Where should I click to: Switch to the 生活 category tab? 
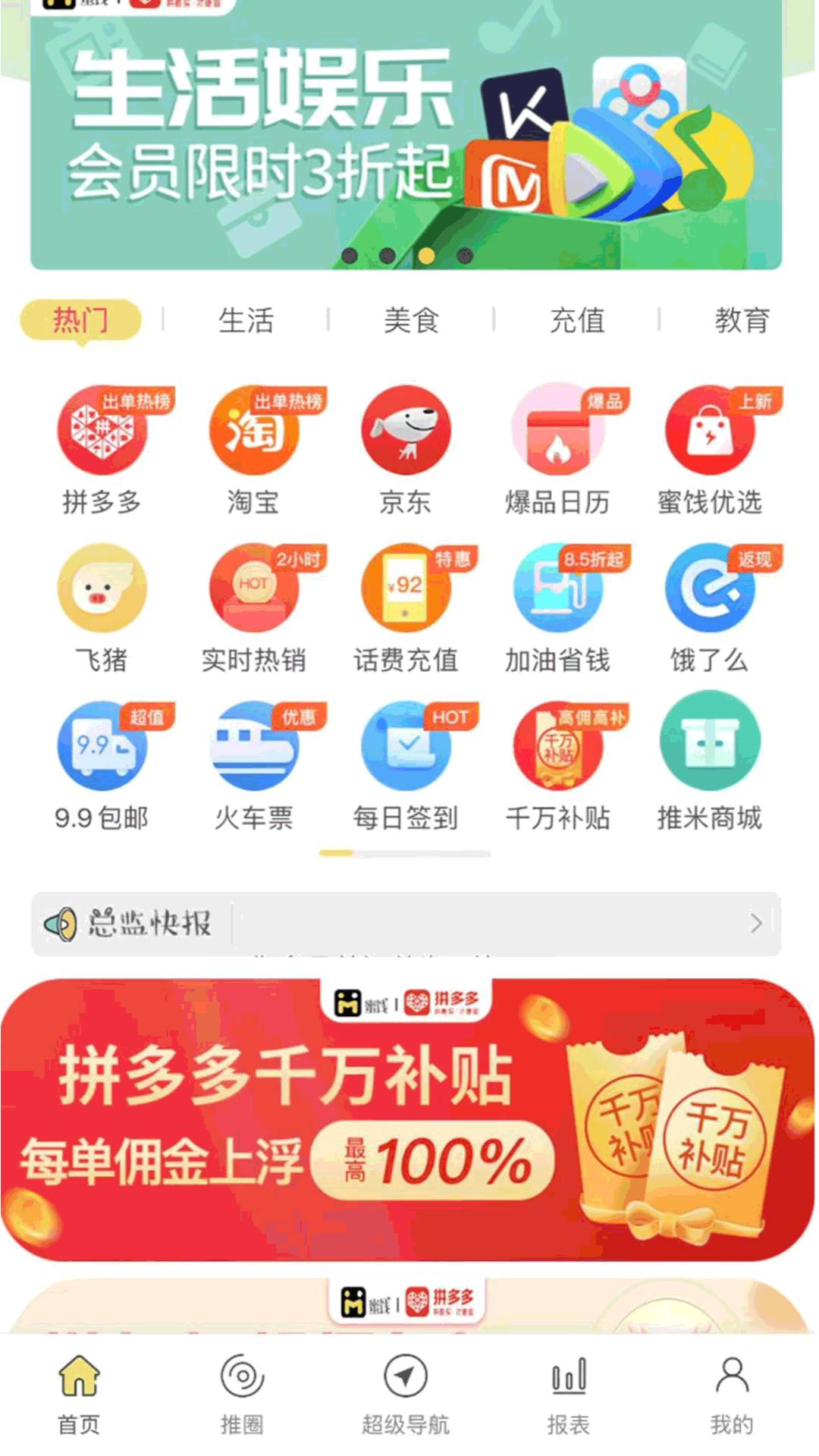(246, 320)
